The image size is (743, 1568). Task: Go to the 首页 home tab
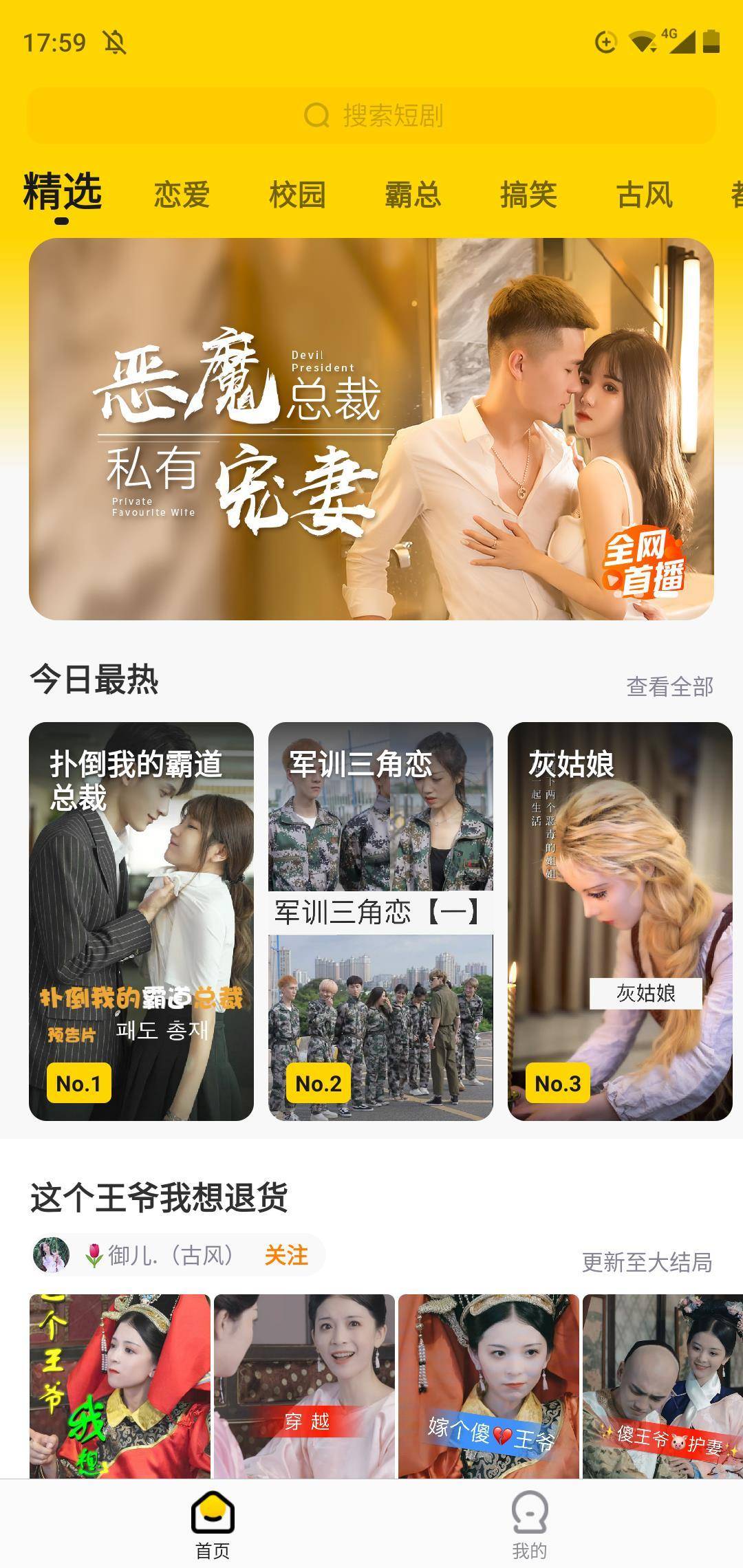coord(213,1524)
